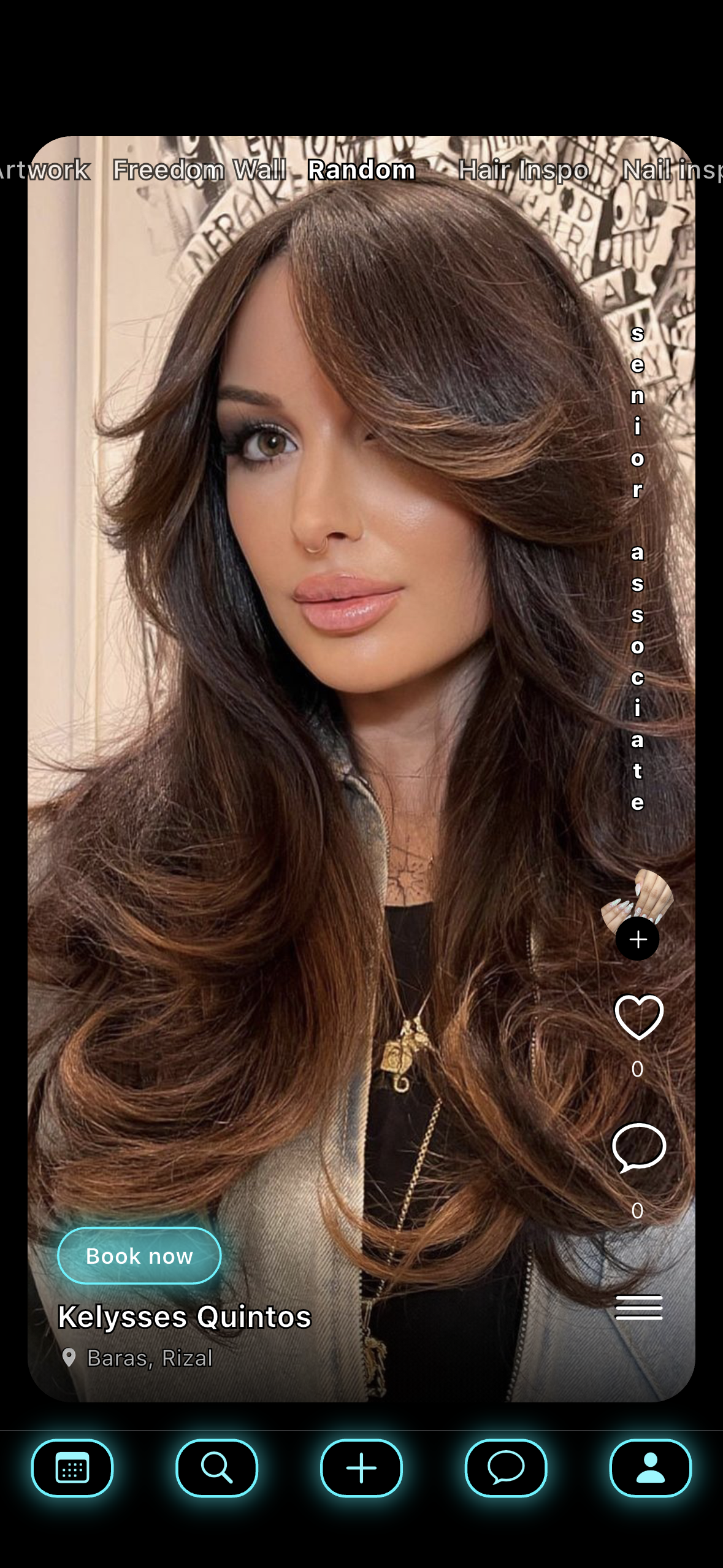The image size is (723, 1568).
Task: Open the search icon in bottom navigation
Action: [217, 1468]
